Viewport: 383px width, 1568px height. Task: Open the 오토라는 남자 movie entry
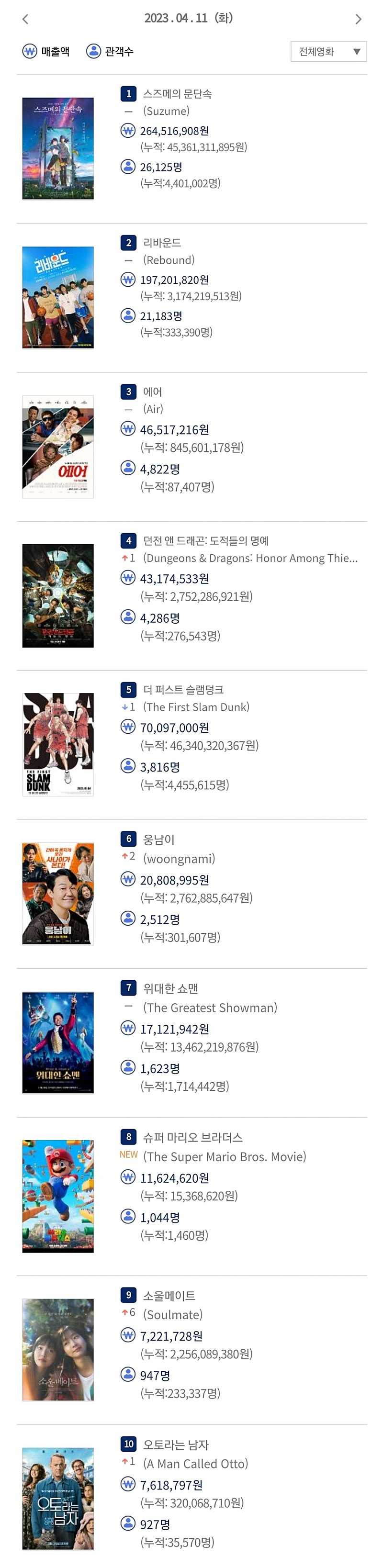175,1445
